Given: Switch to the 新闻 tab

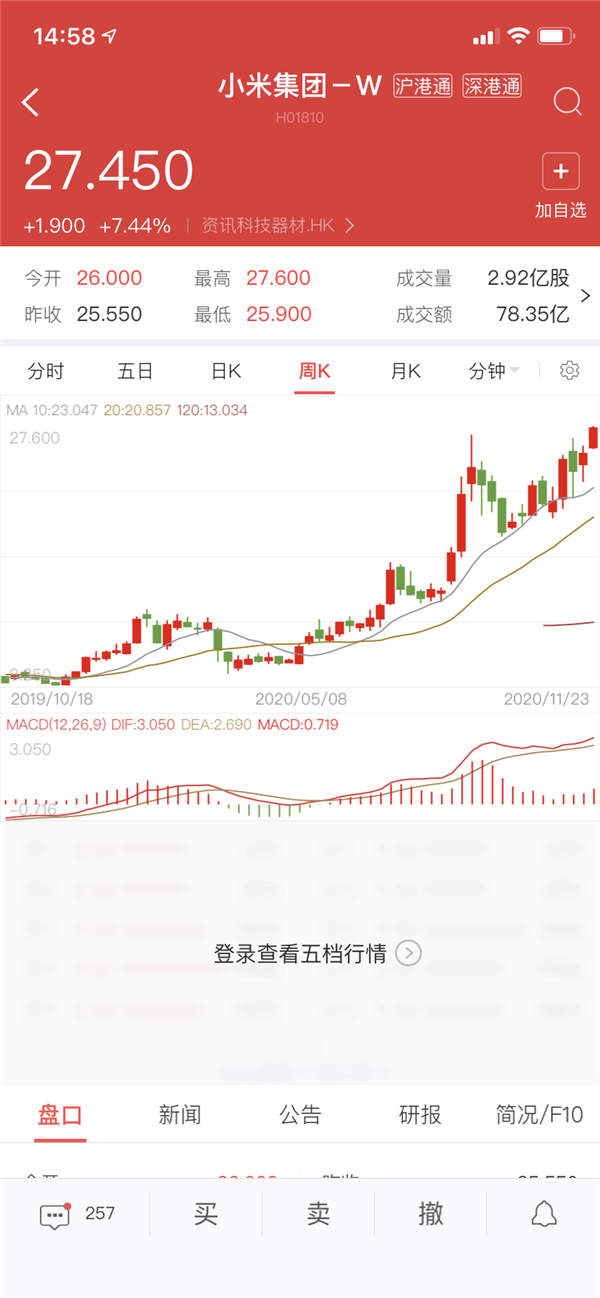Looking at the screenshot, I should 179,1115.
